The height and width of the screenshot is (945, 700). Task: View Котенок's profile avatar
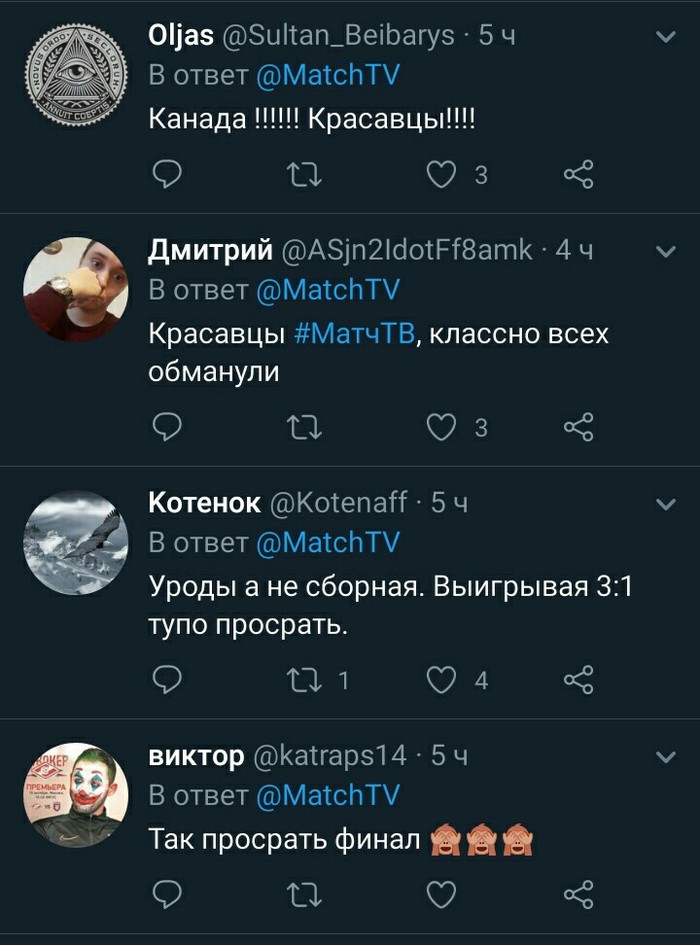(75, 543)
